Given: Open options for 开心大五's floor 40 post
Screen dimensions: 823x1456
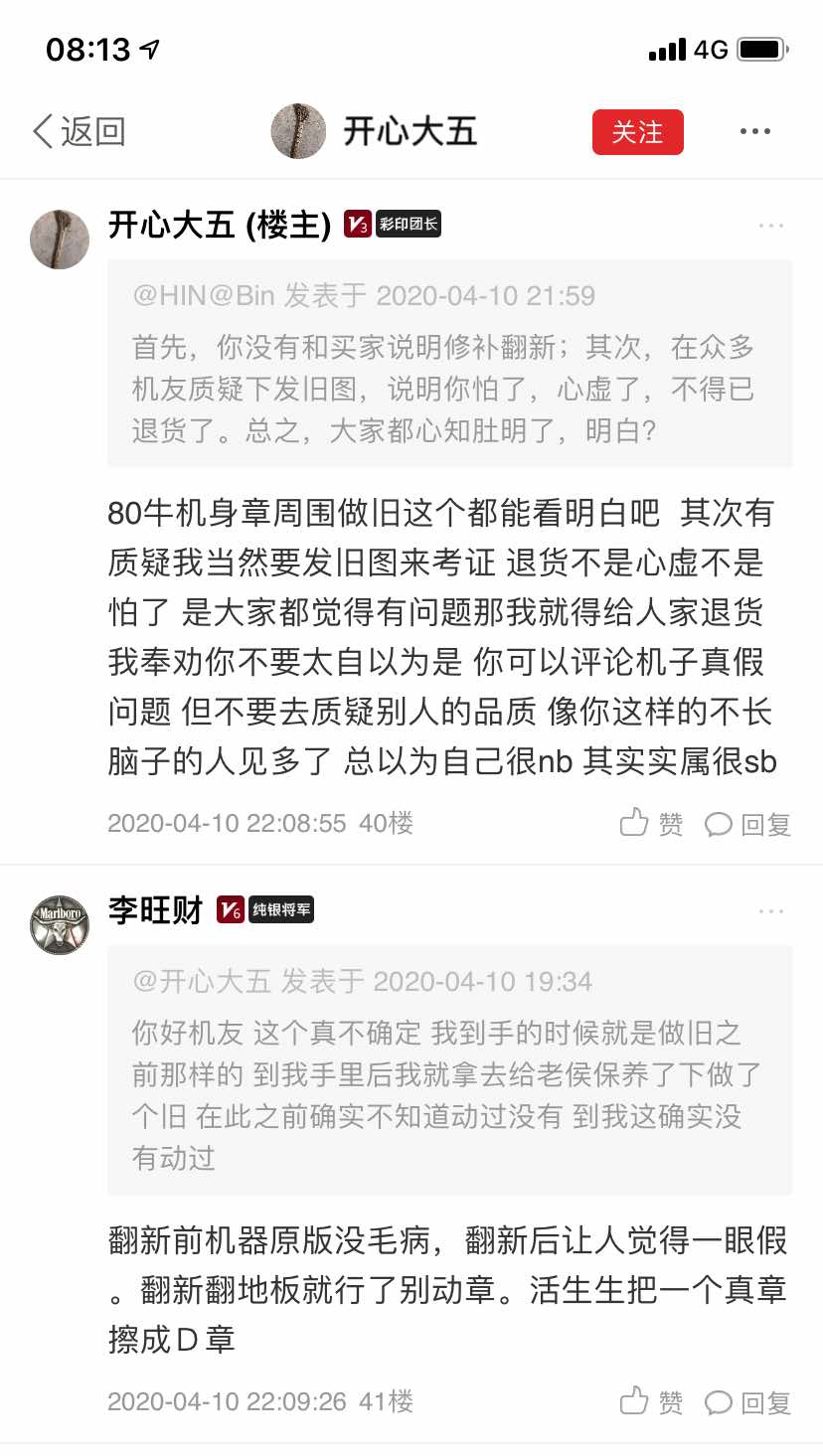Looking at the screenshot, I should (x=771, y=226).
